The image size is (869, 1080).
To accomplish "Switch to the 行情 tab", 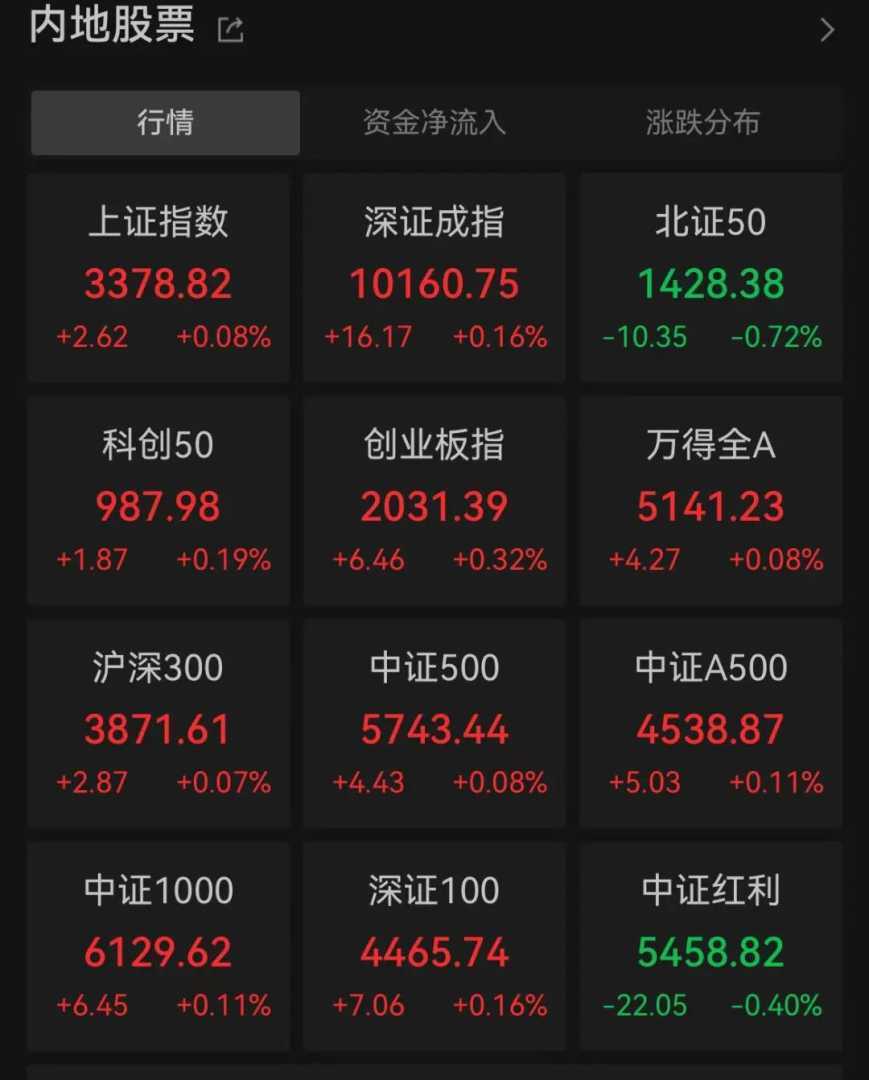I will [x=165, y=123].
